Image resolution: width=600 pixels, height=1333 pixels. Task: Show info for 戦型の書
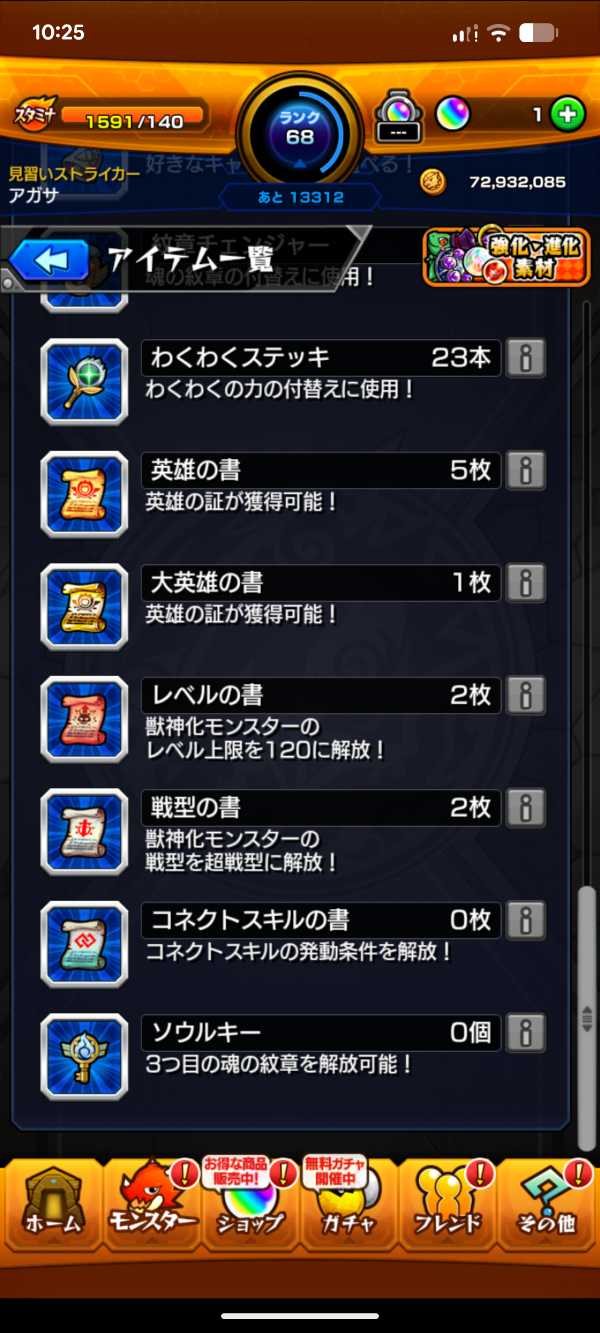[x=526, y=806]
